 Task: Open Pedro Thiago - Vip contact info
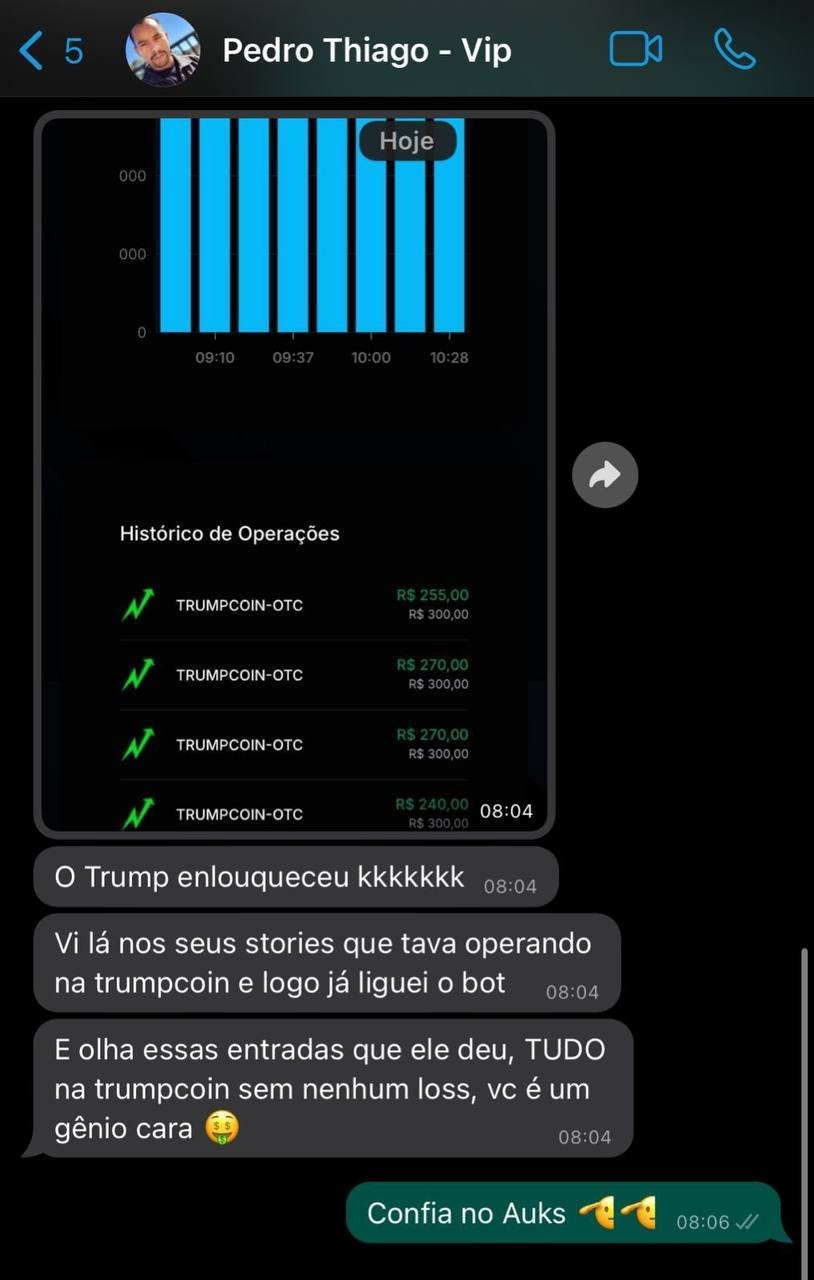point(366,50)
